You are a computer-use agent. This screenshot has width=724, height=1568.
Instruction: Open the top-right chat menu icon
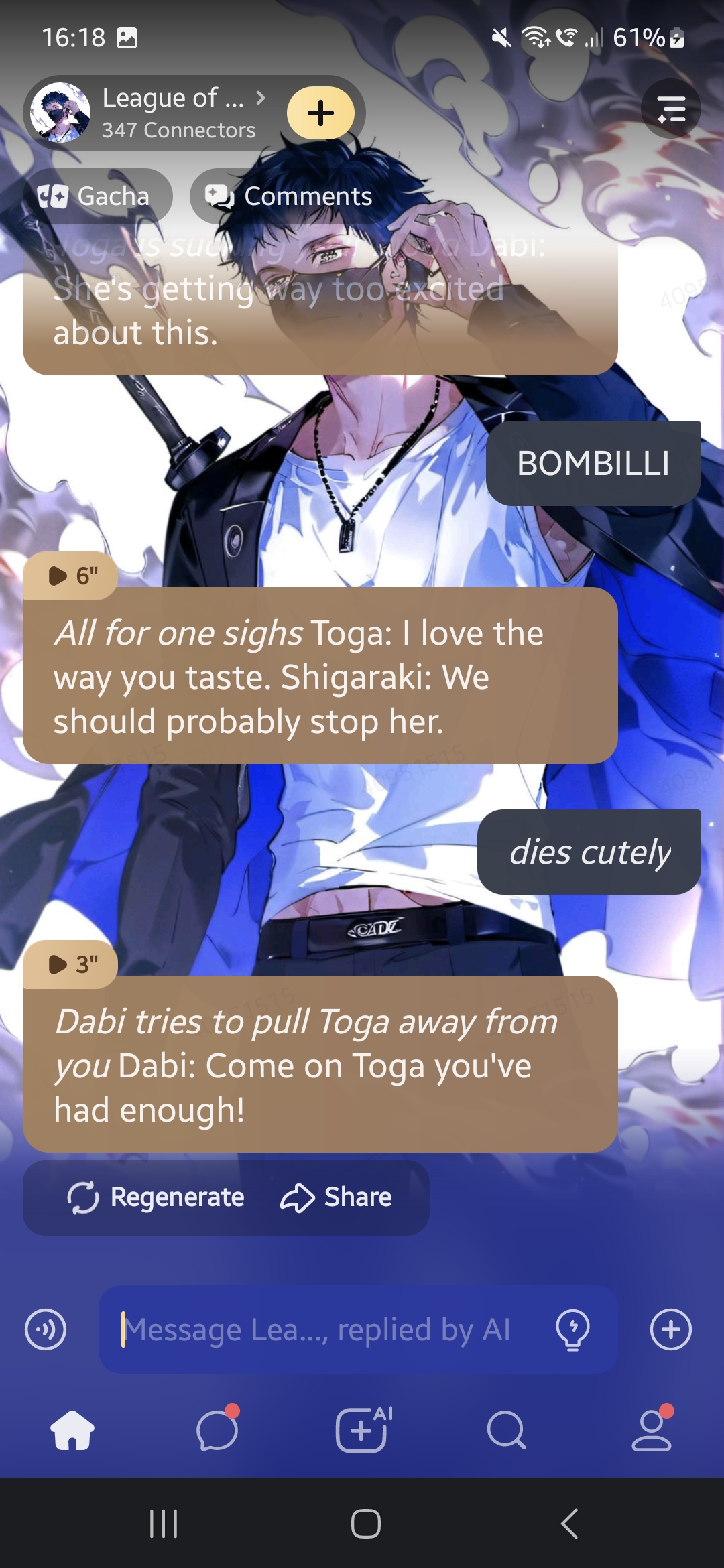pyautogui.click(x=670, y=109)
